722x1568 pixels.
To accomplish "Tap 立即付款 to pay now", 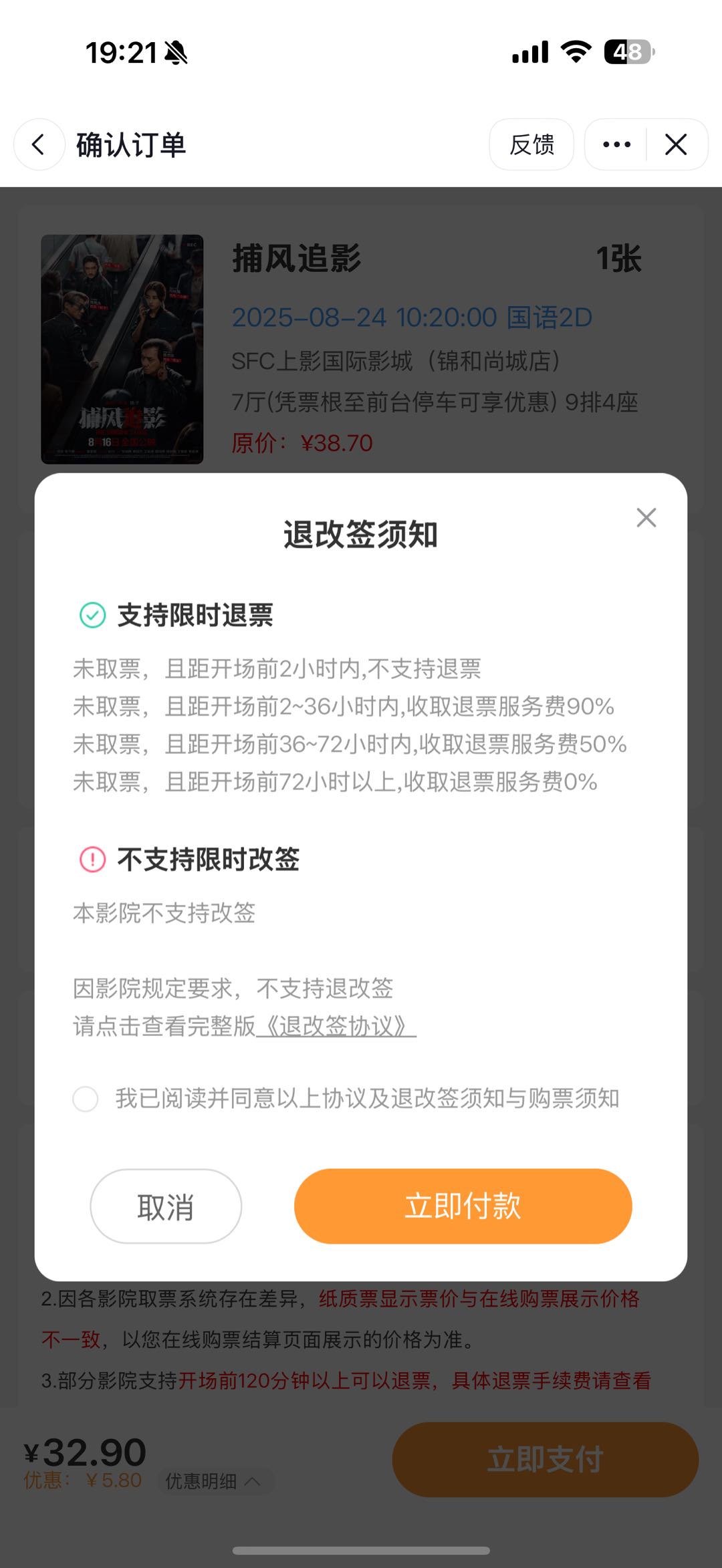I will click(x=463, y=1206).
